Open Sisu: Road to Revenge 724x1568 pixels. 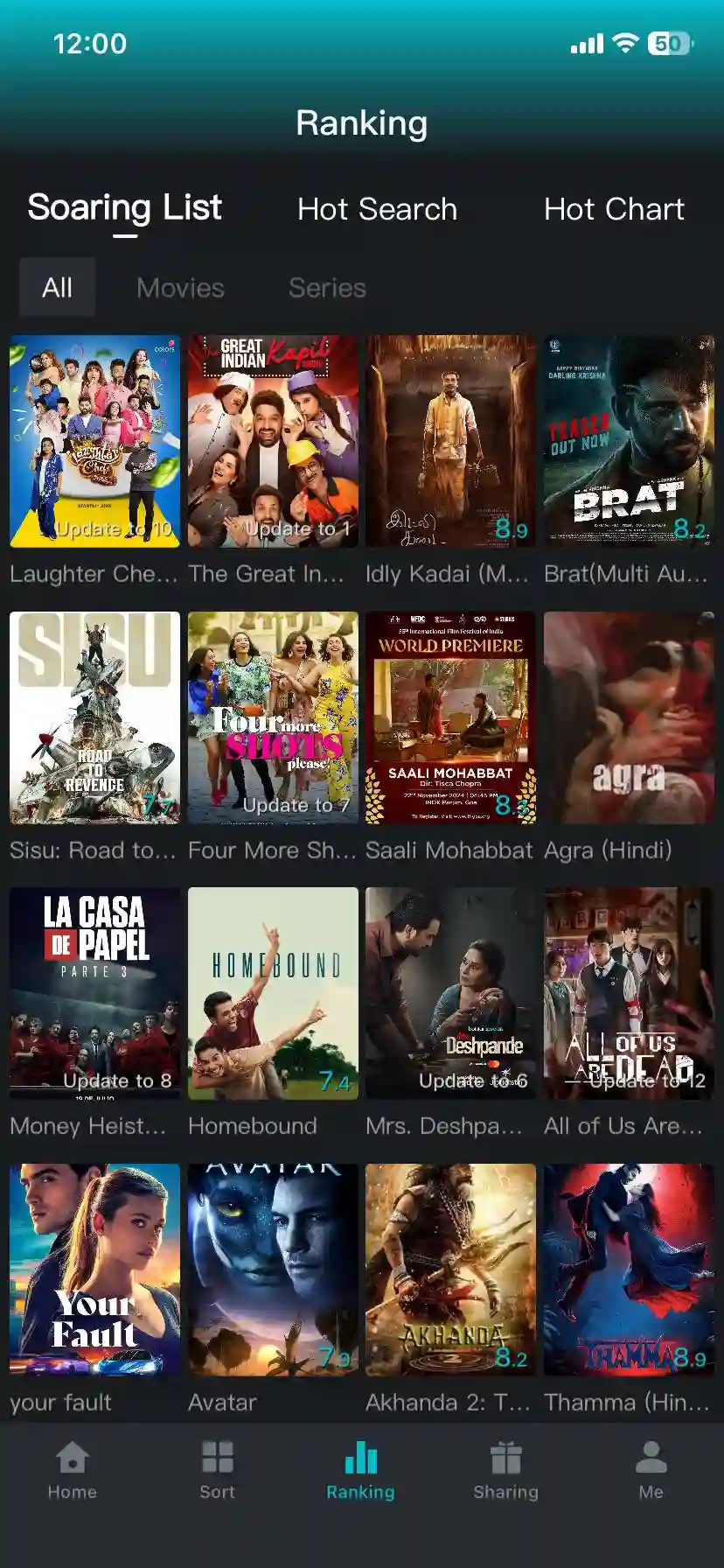pyautogui.click(x=94, y=717)
